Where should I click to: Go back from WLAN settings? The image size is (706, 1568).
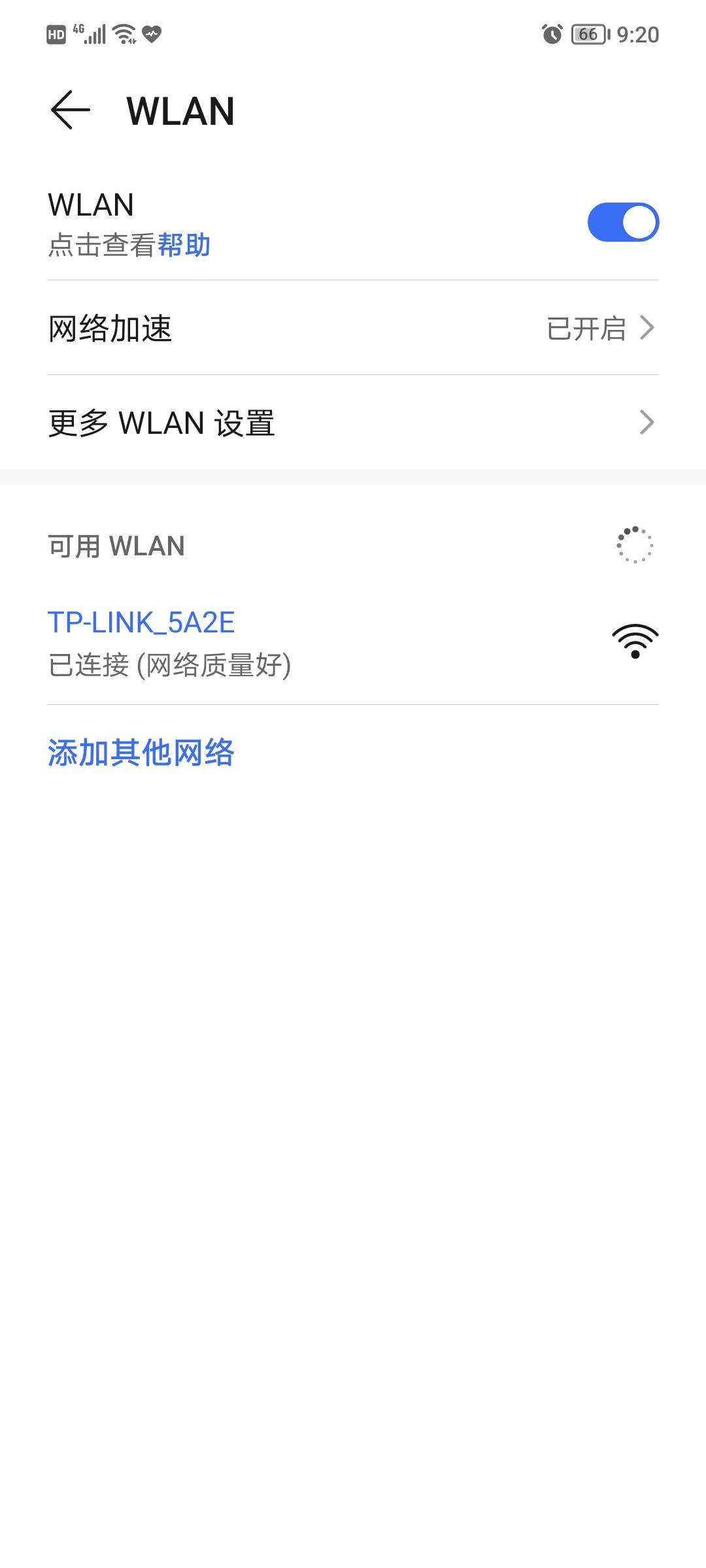(x=71, y=110)
